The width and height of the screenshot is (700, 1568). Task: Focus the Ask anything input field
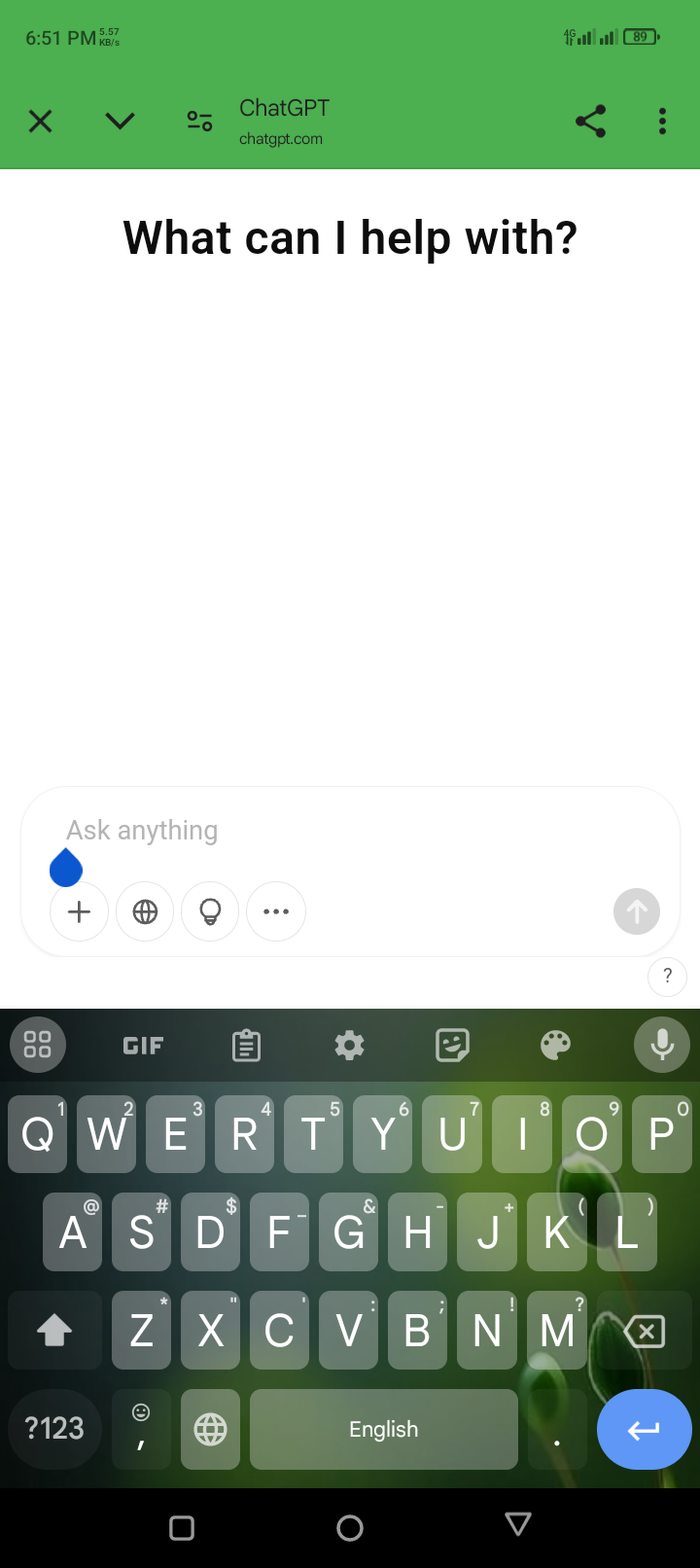click(x=350, y=830)
